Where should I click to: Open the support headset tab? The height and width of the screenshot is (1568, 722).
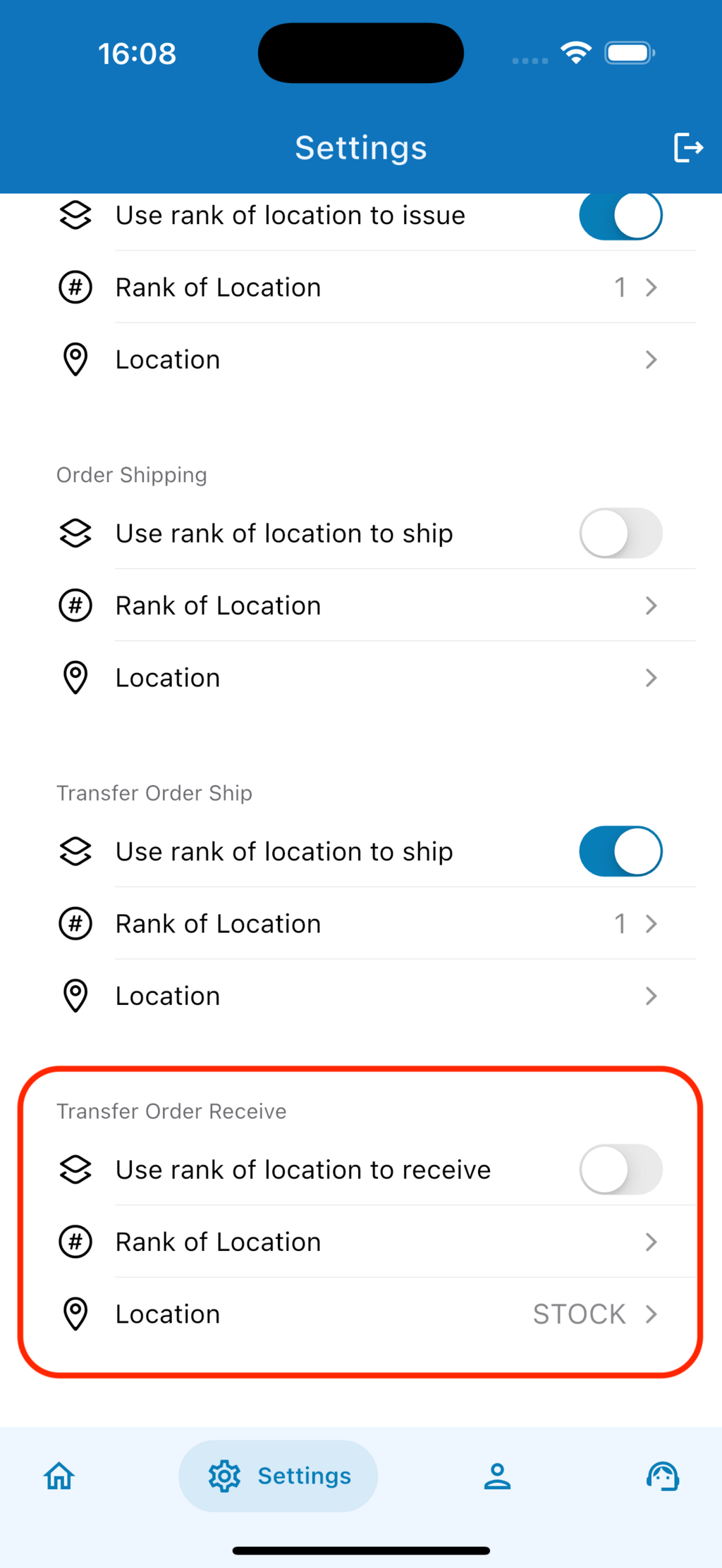tap(663, 1476)
